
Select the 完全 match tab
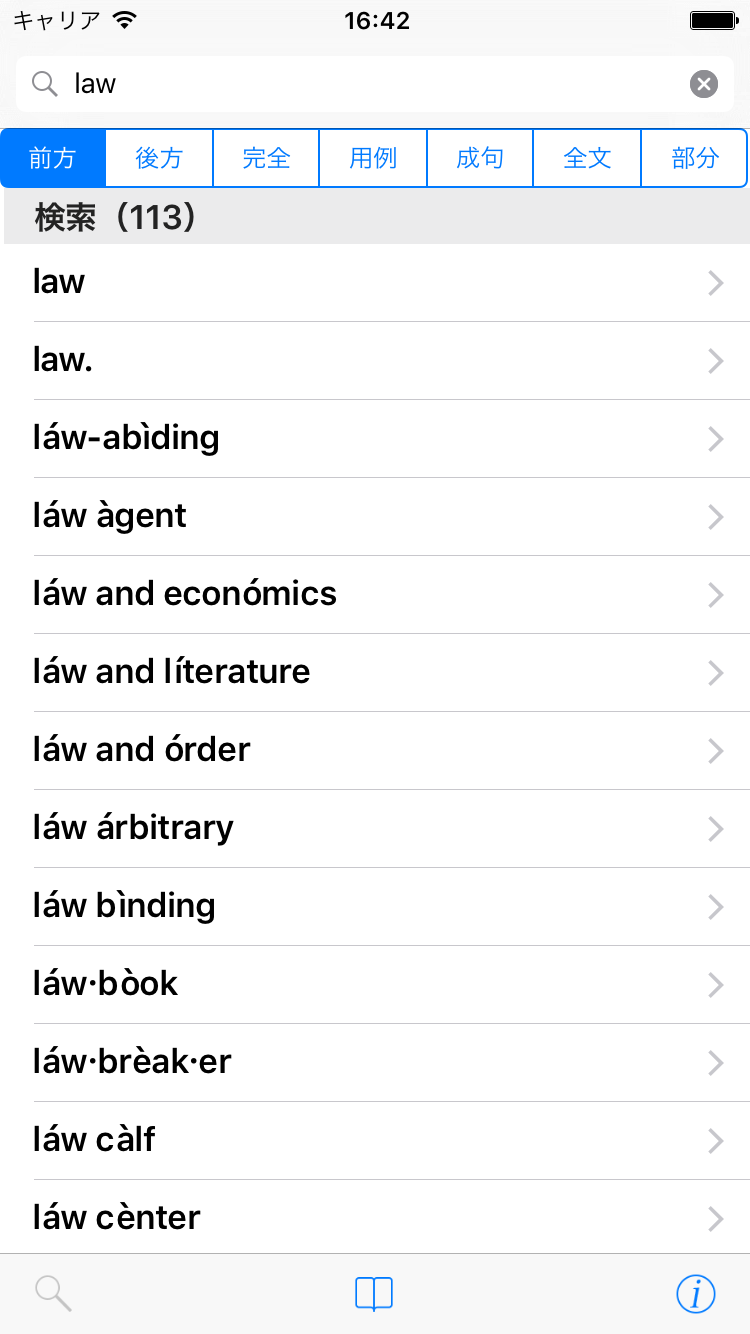pos(266,158)
